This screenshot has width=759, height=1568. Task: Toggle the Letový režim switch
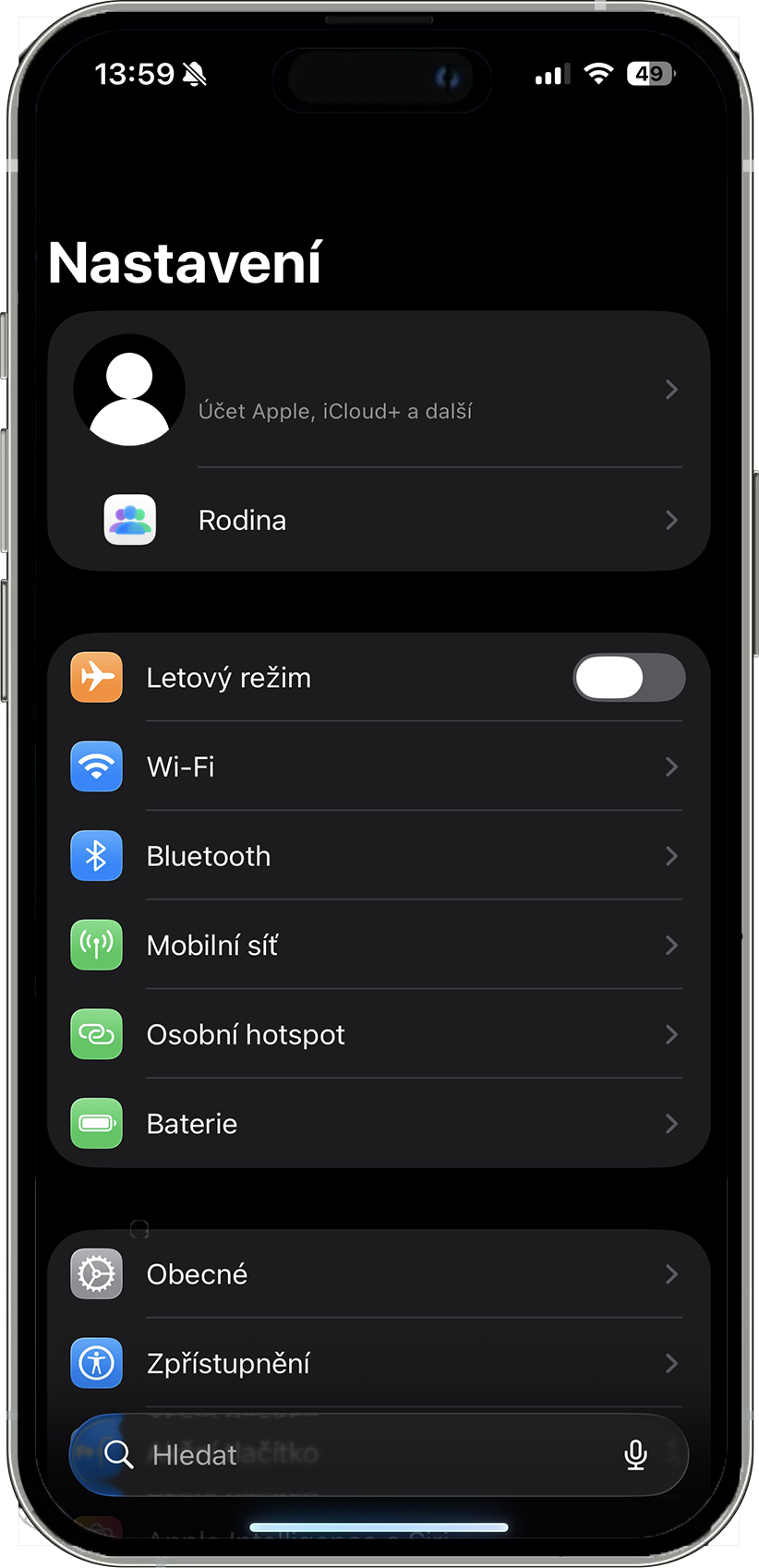tap(629, 678)
